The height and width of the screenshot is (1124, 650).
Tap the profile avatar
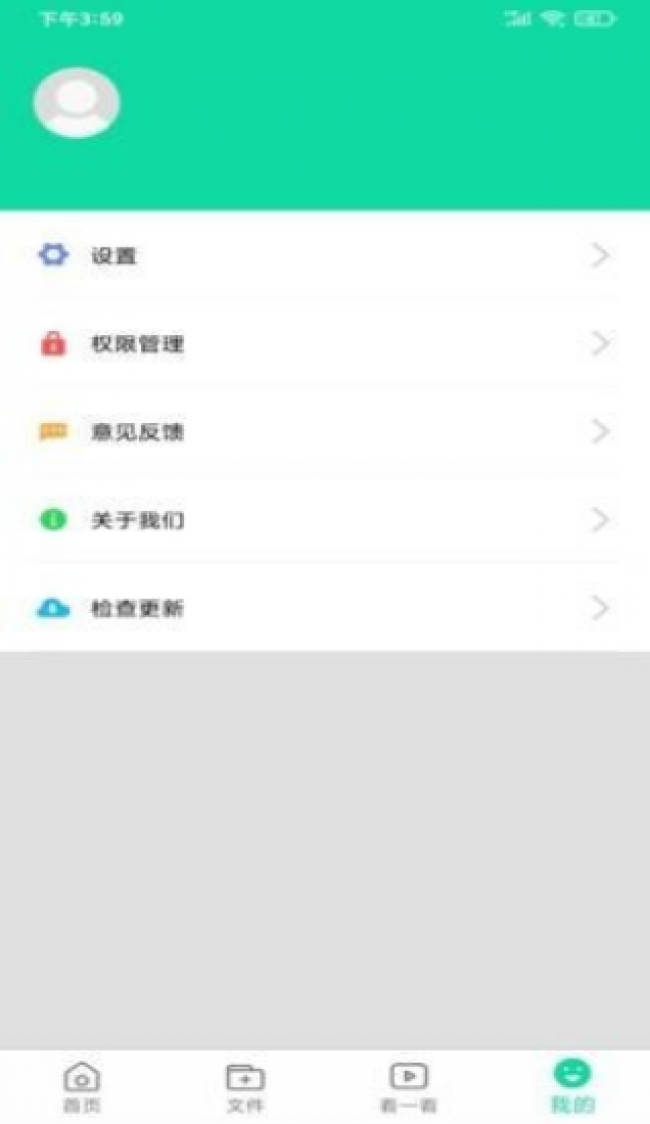pyautogui.click(x=77, y=102)
